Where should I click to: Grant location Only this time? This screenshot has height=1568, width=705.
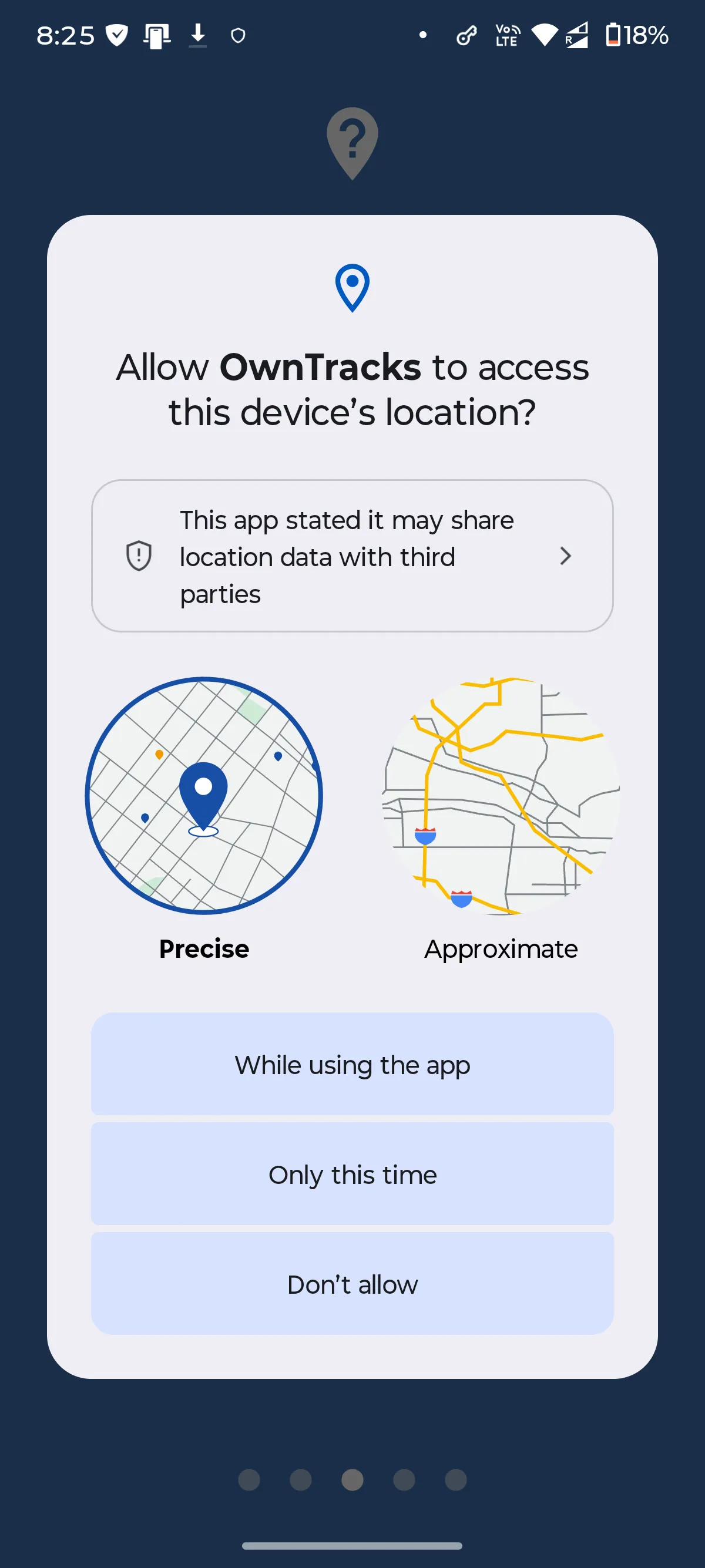pos(352,1173)
